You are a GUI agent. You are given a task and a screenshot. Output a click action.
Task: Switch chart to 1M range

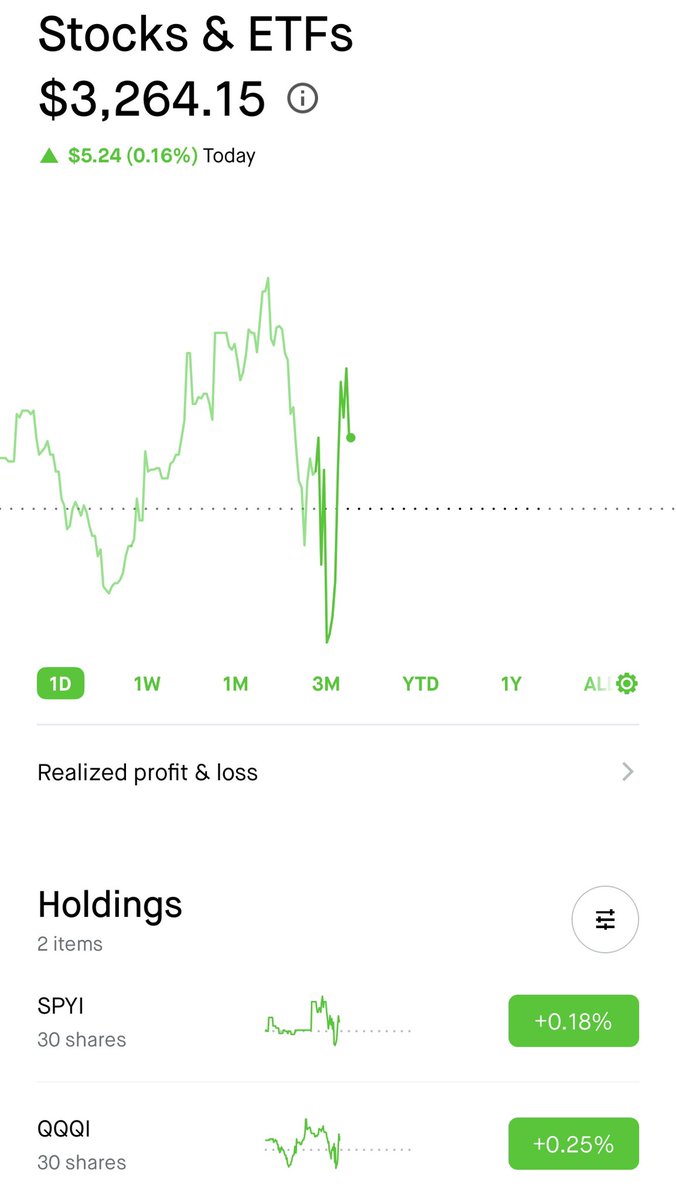point(235,684)
